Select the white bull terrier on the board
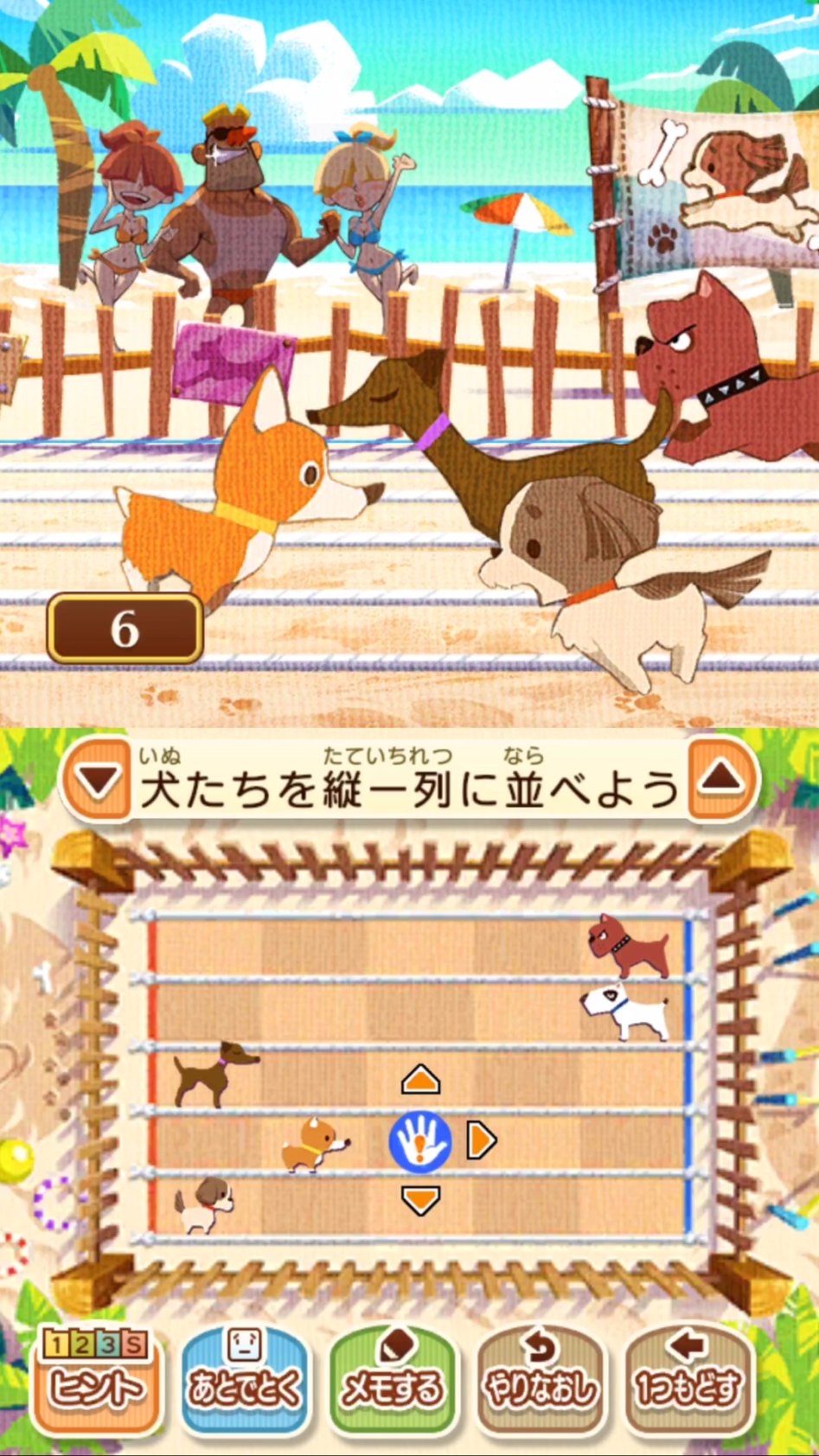The width and height of the screenshot is (819, 1456). click(626, 1009)
